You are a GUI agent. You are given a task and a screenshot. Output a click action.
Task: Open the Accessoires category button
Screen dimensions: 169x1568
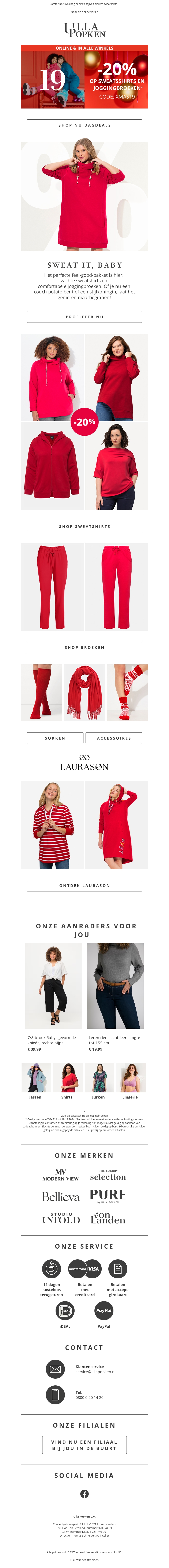pos(114,738)
